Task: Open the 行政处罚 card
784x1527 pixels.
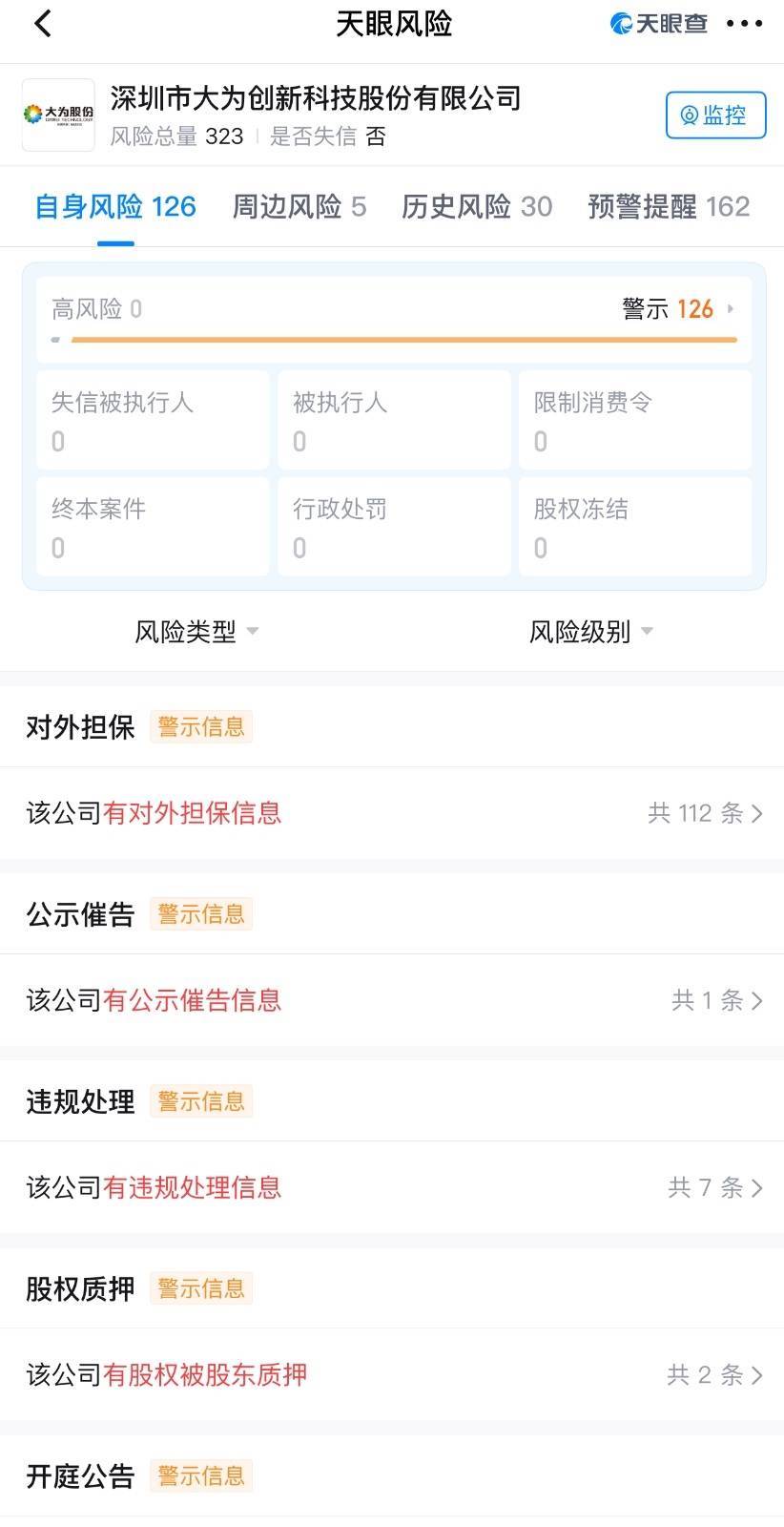Action: [x=393, y=527]
